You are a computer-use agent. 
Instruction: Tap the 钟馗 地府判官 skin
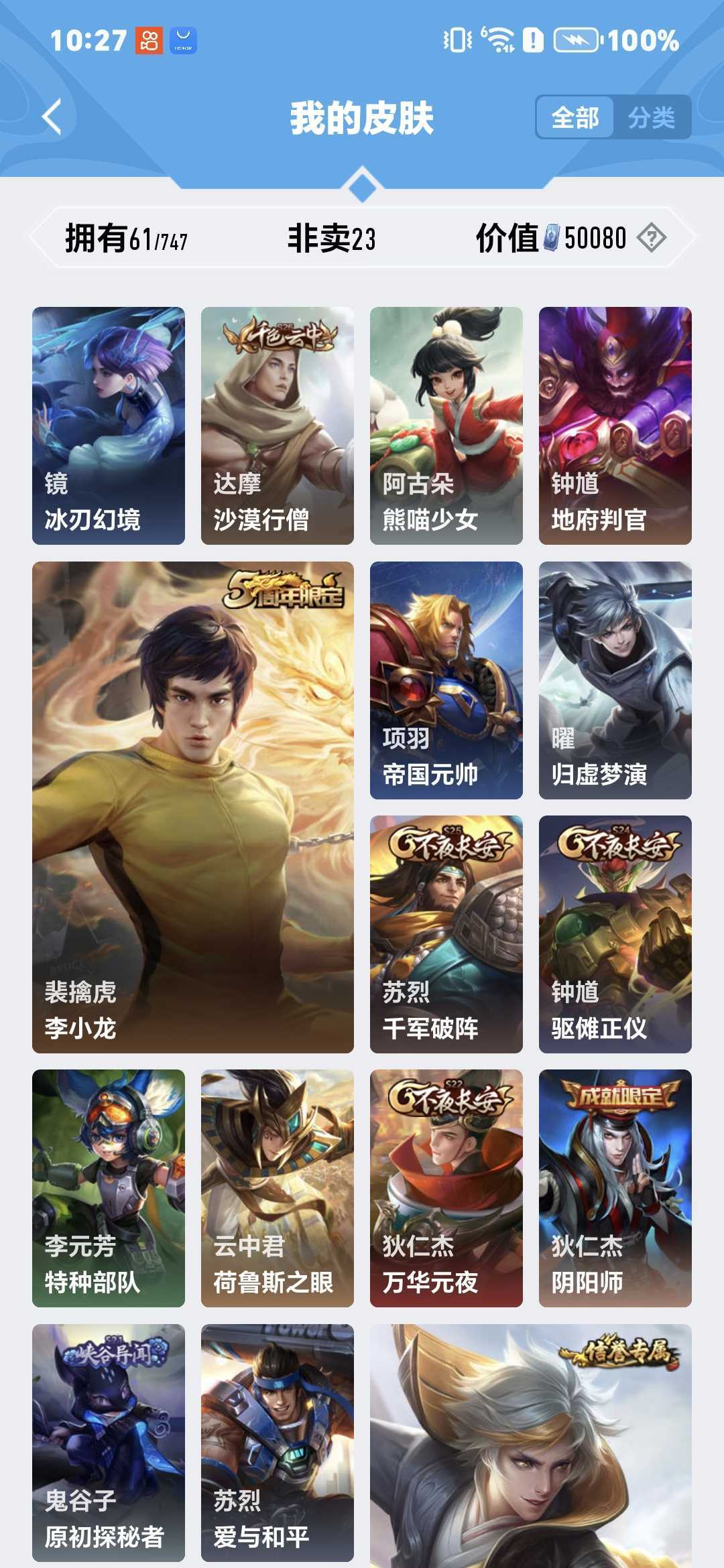615,426
